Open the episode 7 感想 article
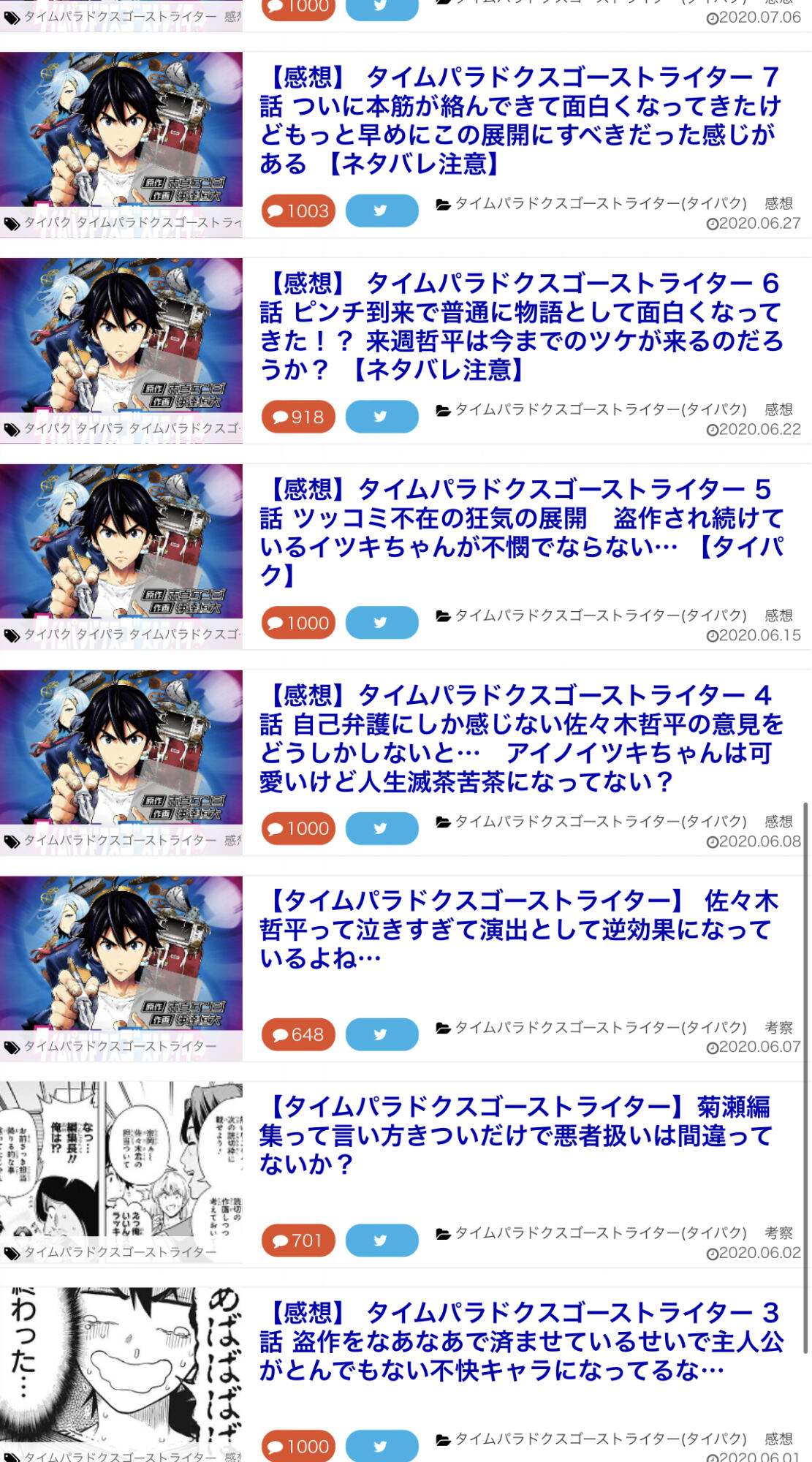The image size is (812, 1462). pyautogui.click(x=520, y=120)
